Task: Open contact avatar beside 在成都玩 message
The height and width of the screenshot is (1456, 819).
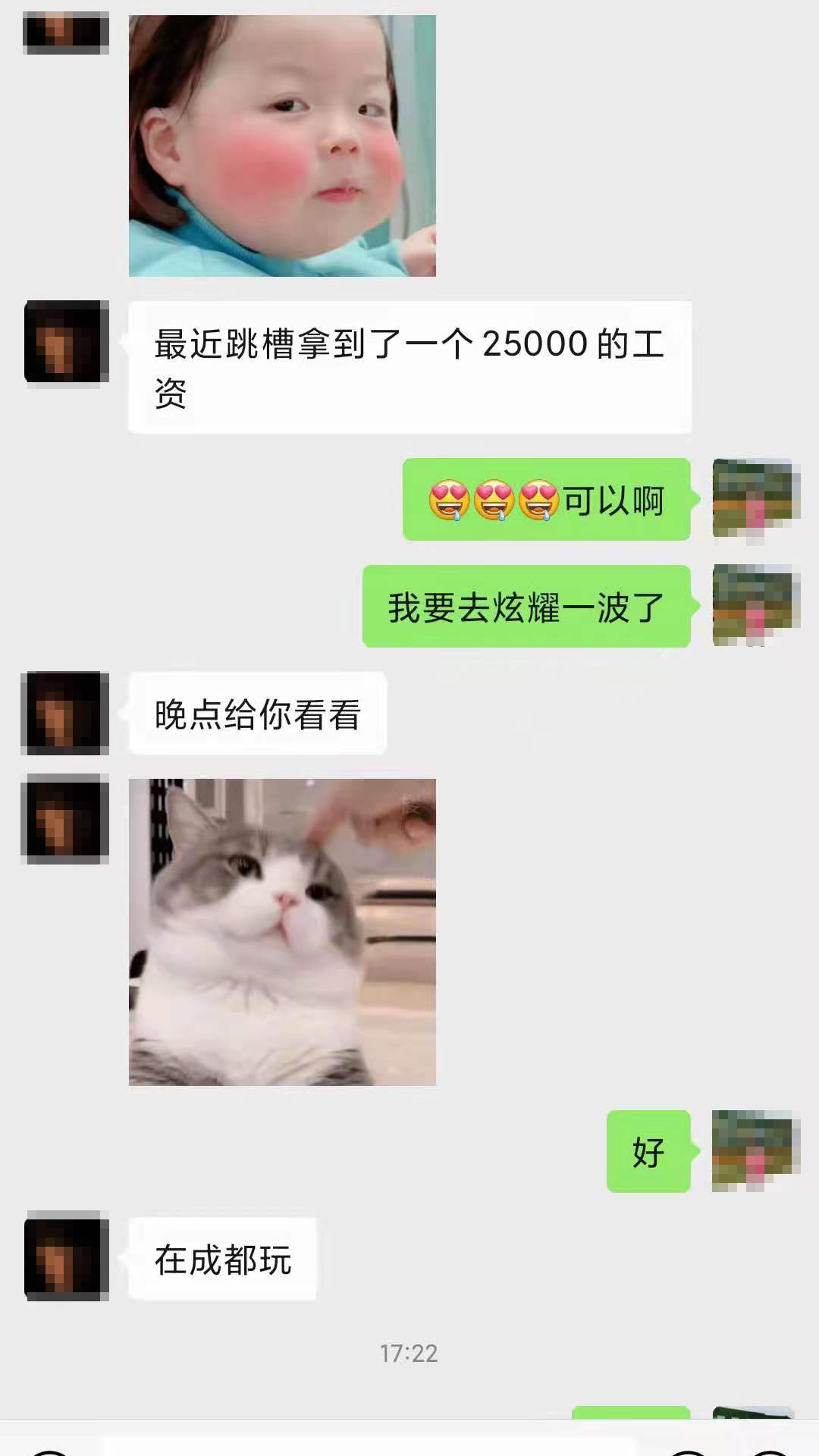Action: (x=67, y=1257)
